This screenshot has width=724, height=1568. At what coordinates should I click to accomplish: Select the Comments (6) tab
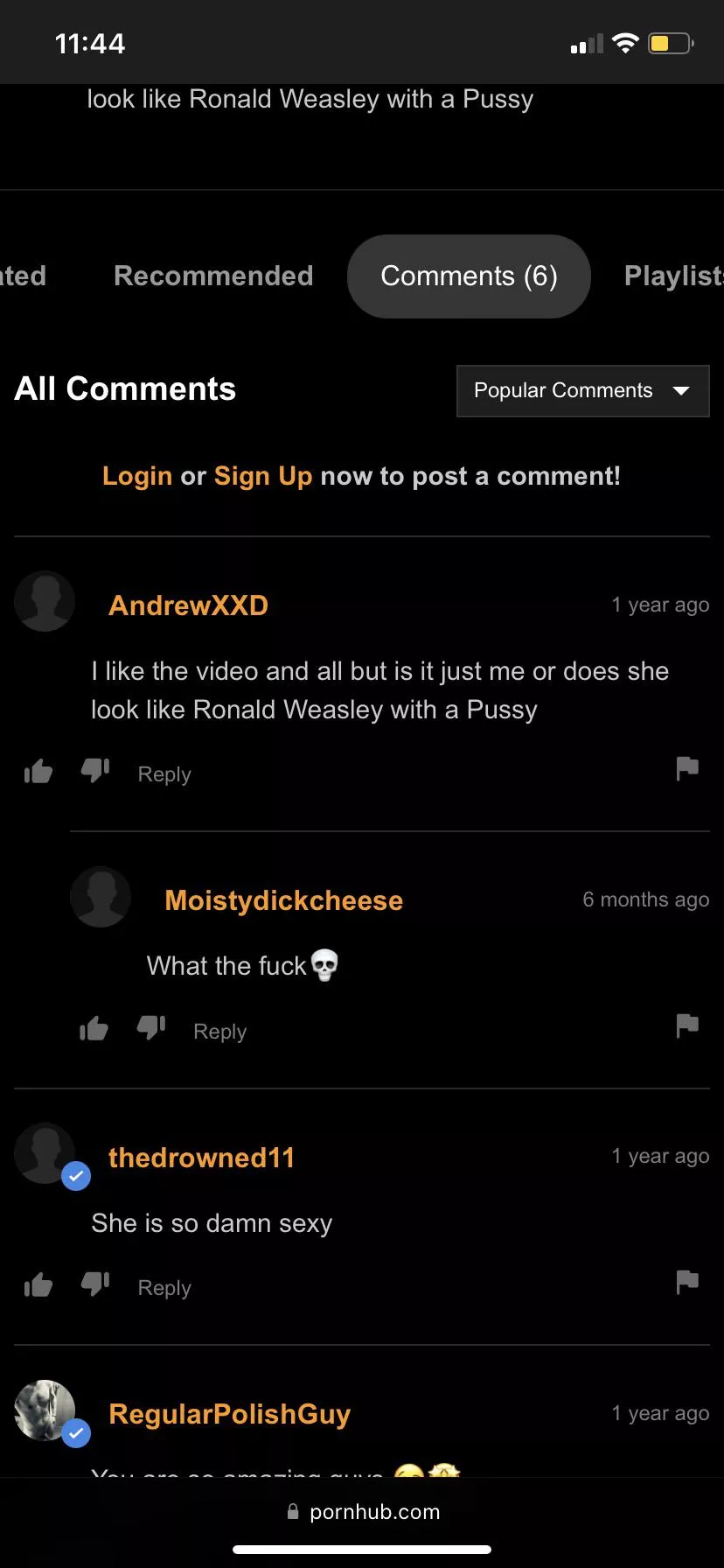click(x=469, y=276)
